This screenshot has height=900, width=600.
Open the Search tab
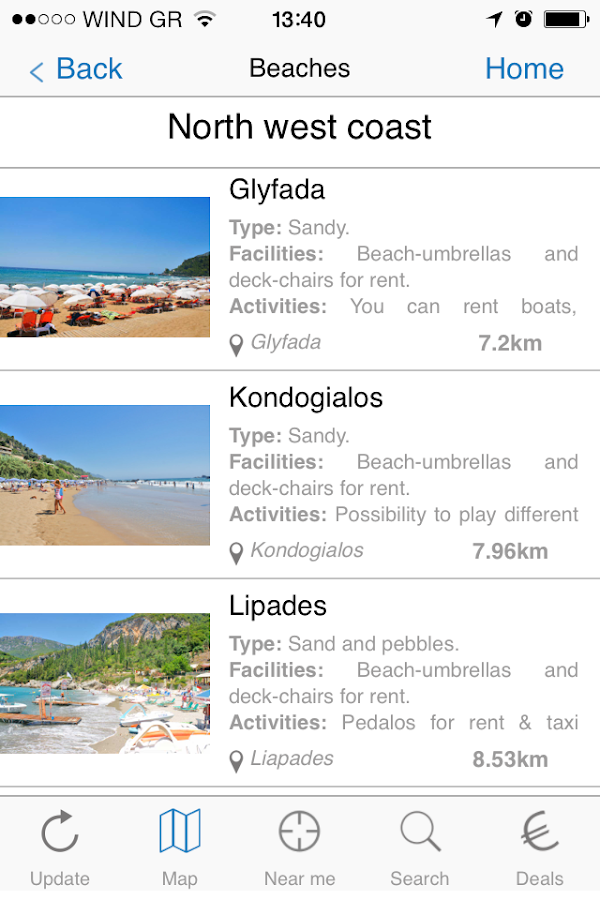click(x=420, y=847)
